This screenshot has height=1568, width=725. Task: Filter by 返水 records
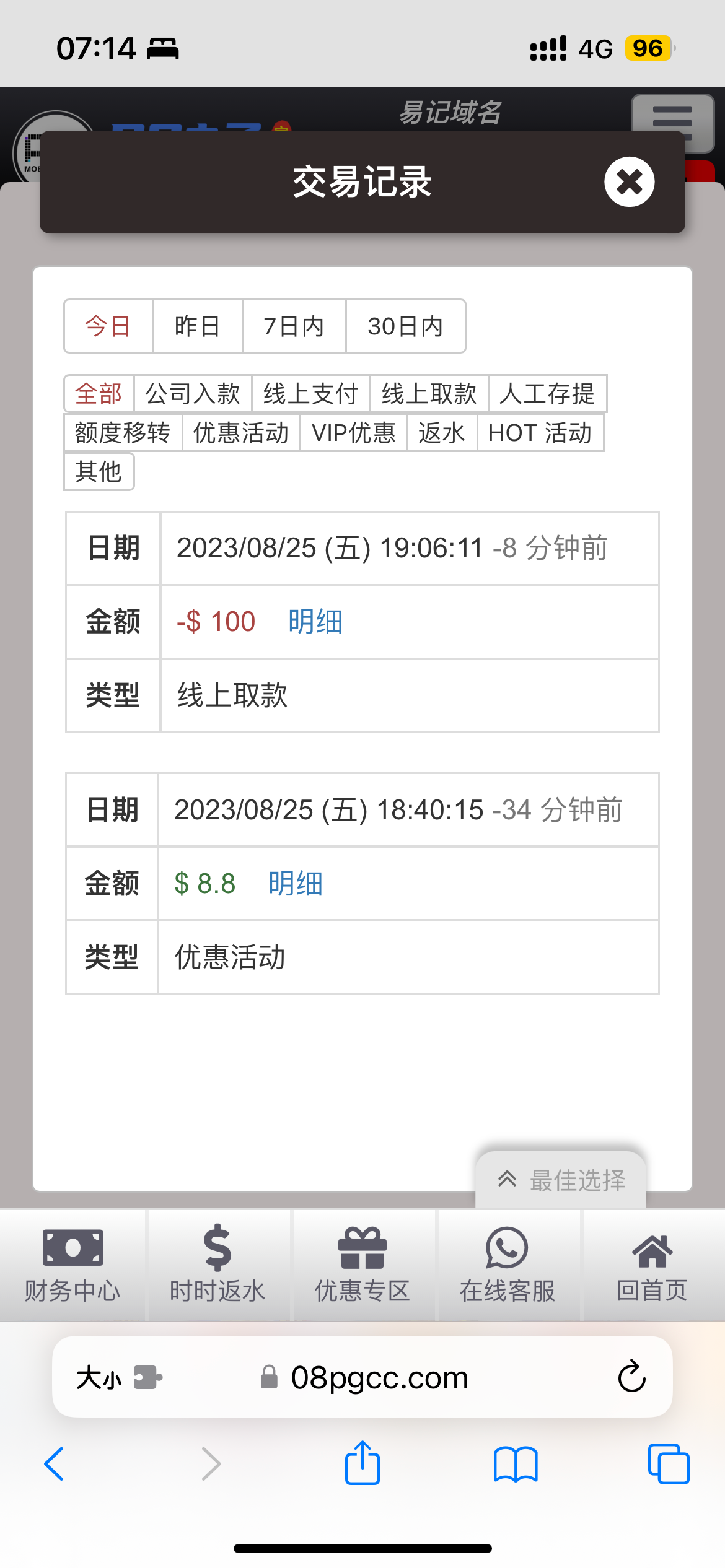click(441, 433)
